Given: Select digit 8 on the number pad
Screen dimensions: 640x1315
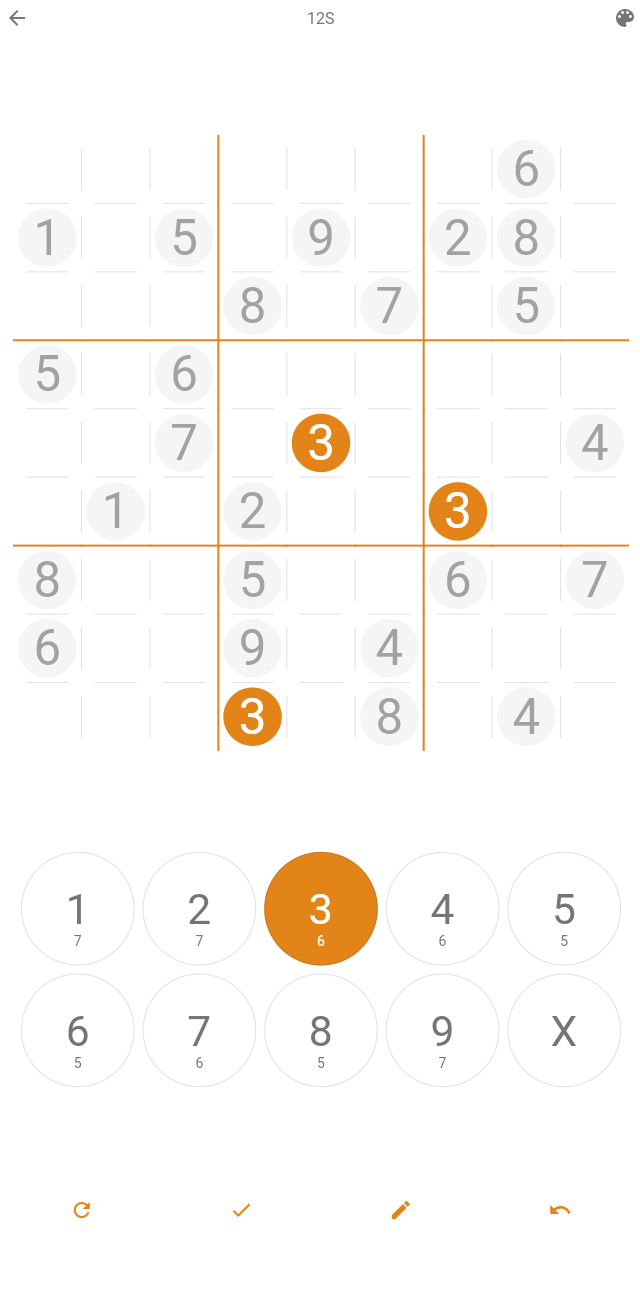Looking at the screenshot, I should 321,1030.
